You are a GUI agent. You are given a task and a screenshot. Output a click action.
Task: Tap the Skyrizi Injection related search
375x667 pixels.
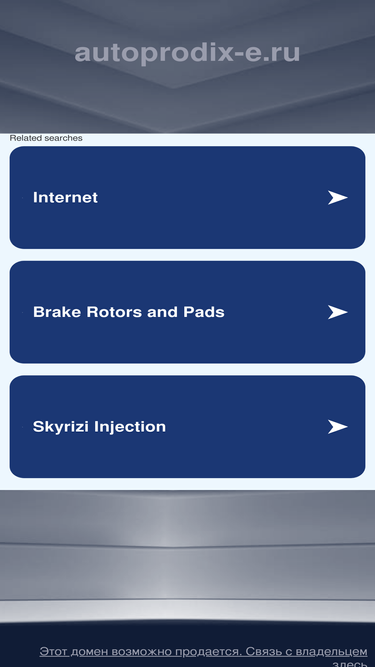point(187,426)
